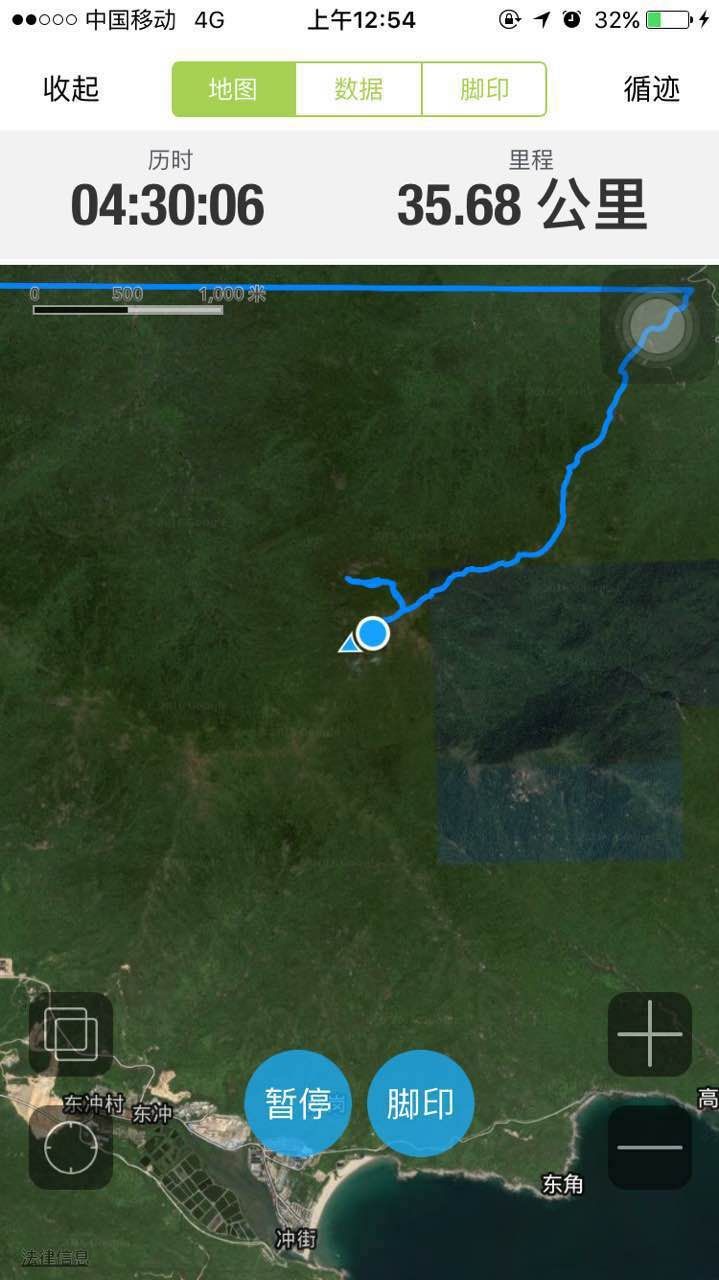Screen dimensions: 719x1280
Task: Open 循迹 track following
Action: (x=652, y=89)
